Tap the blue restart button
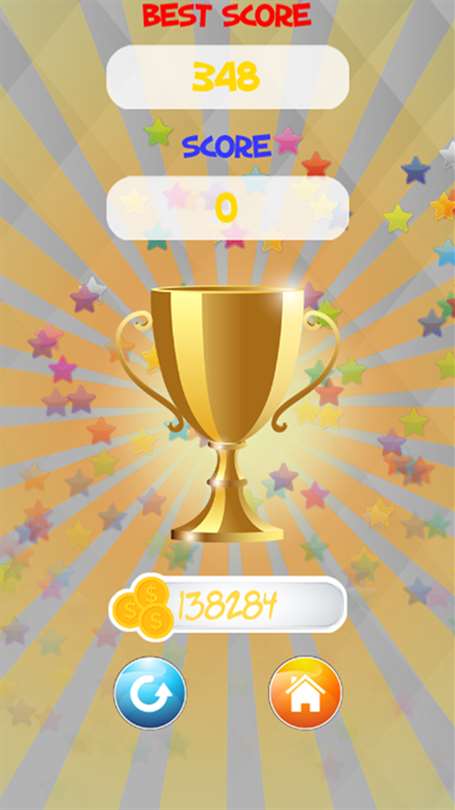Screen dimensions: 455x810 [x=150, y=692]
